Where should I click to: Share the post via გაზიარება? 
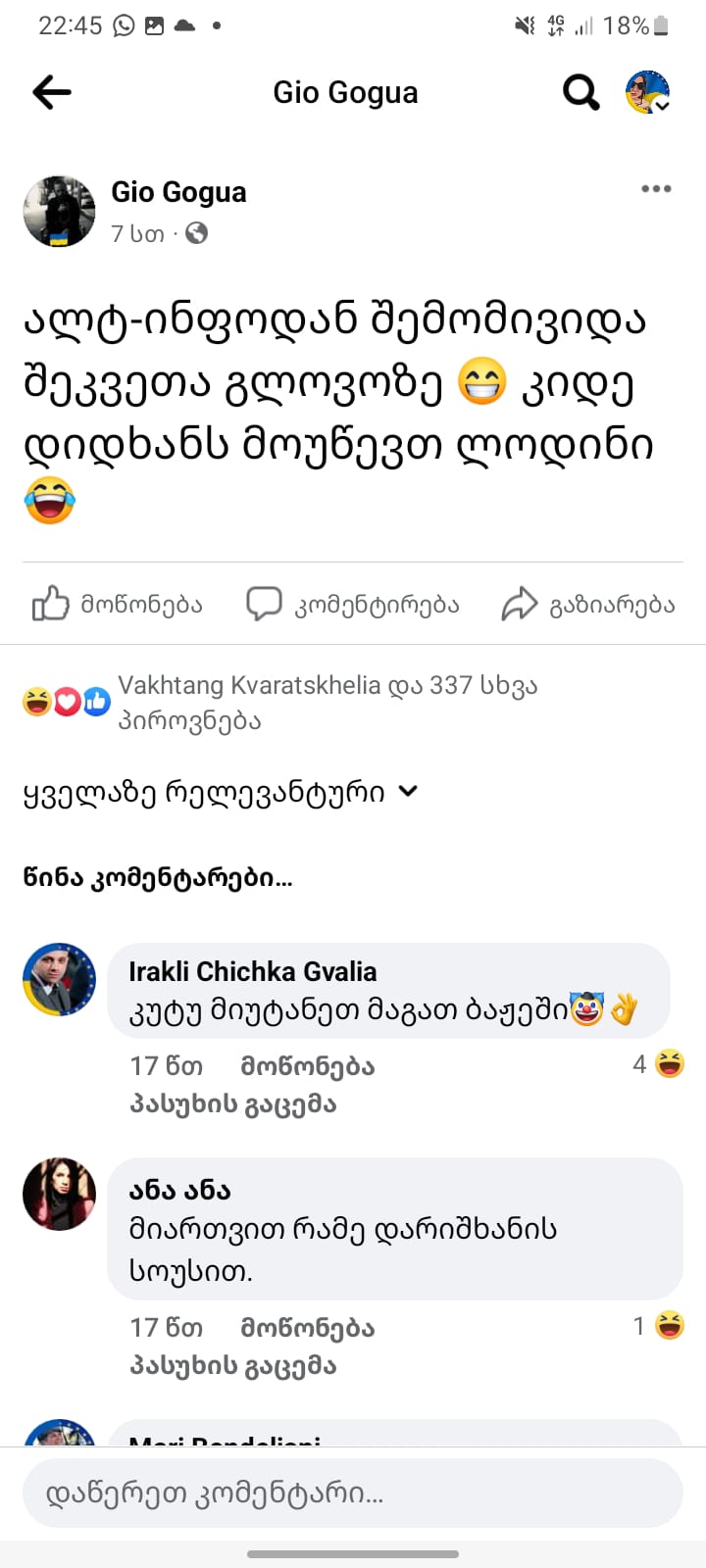coord(588,604)
